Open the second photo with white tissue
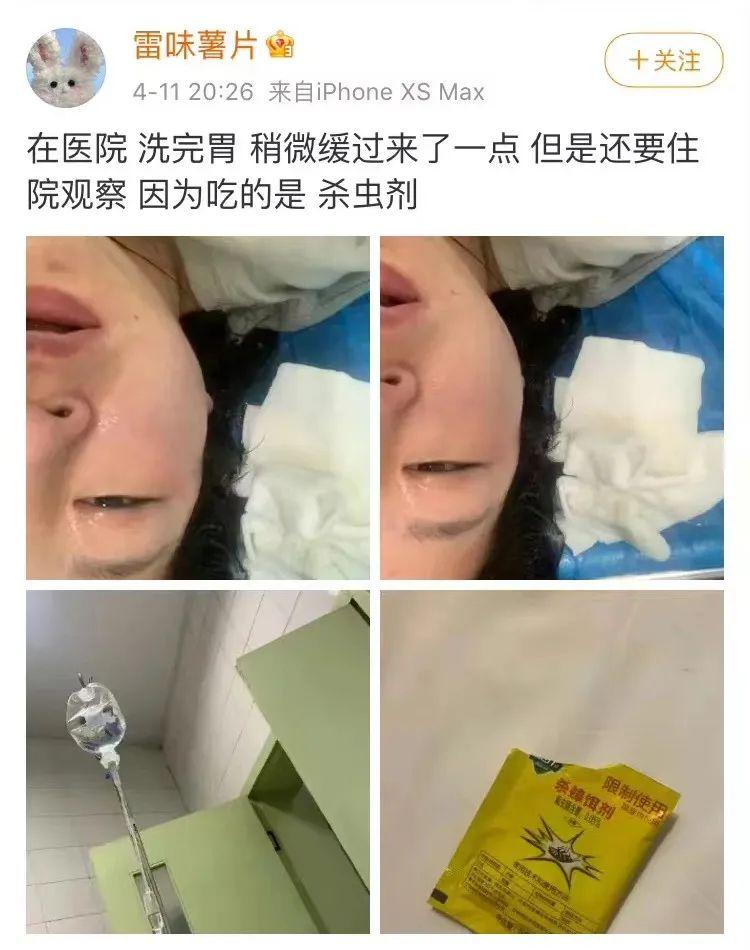This screenshot has width=750, height=950. [x=551, y=408]
